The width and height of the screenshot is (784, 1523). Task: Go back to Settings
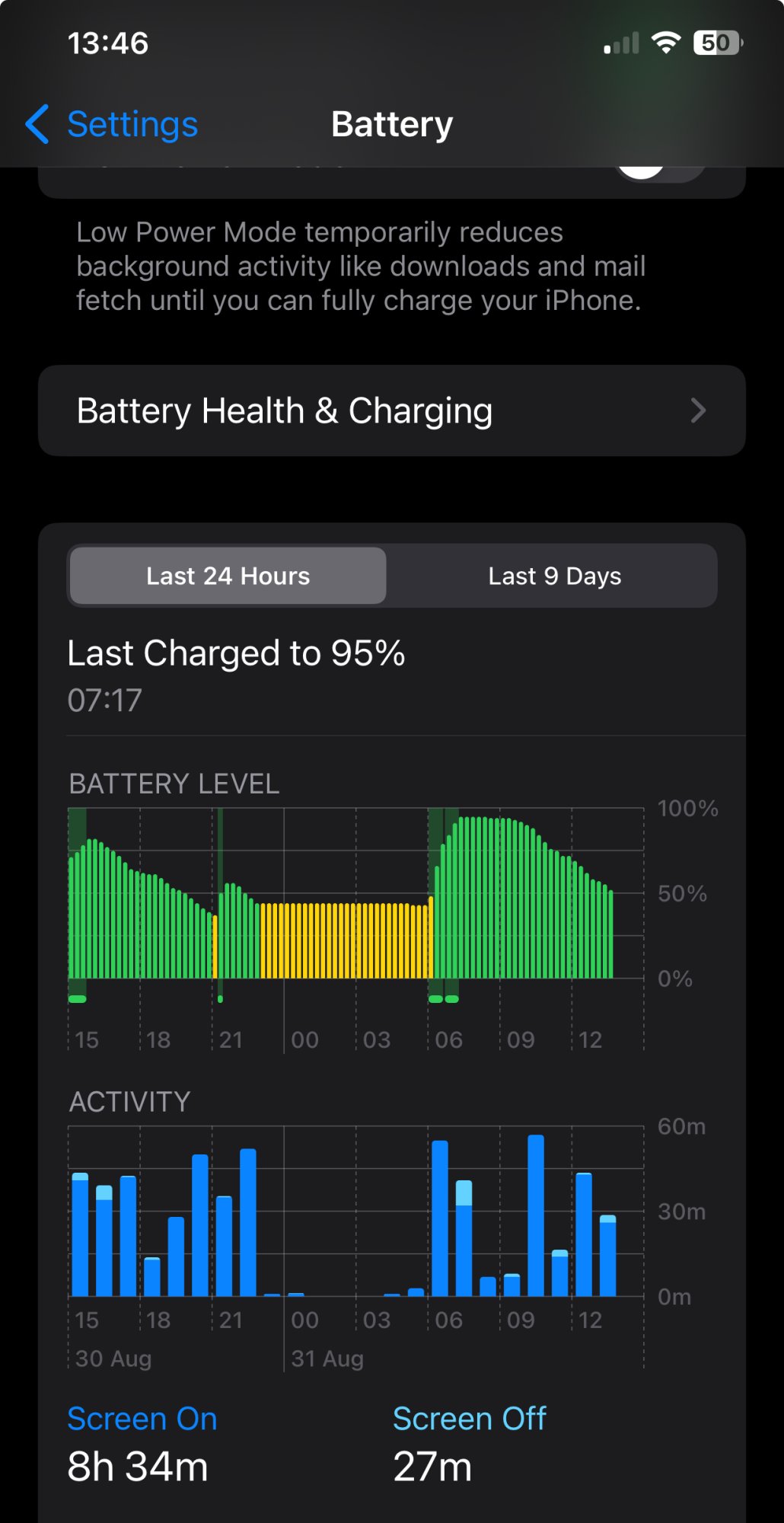[x=112, y=124]
